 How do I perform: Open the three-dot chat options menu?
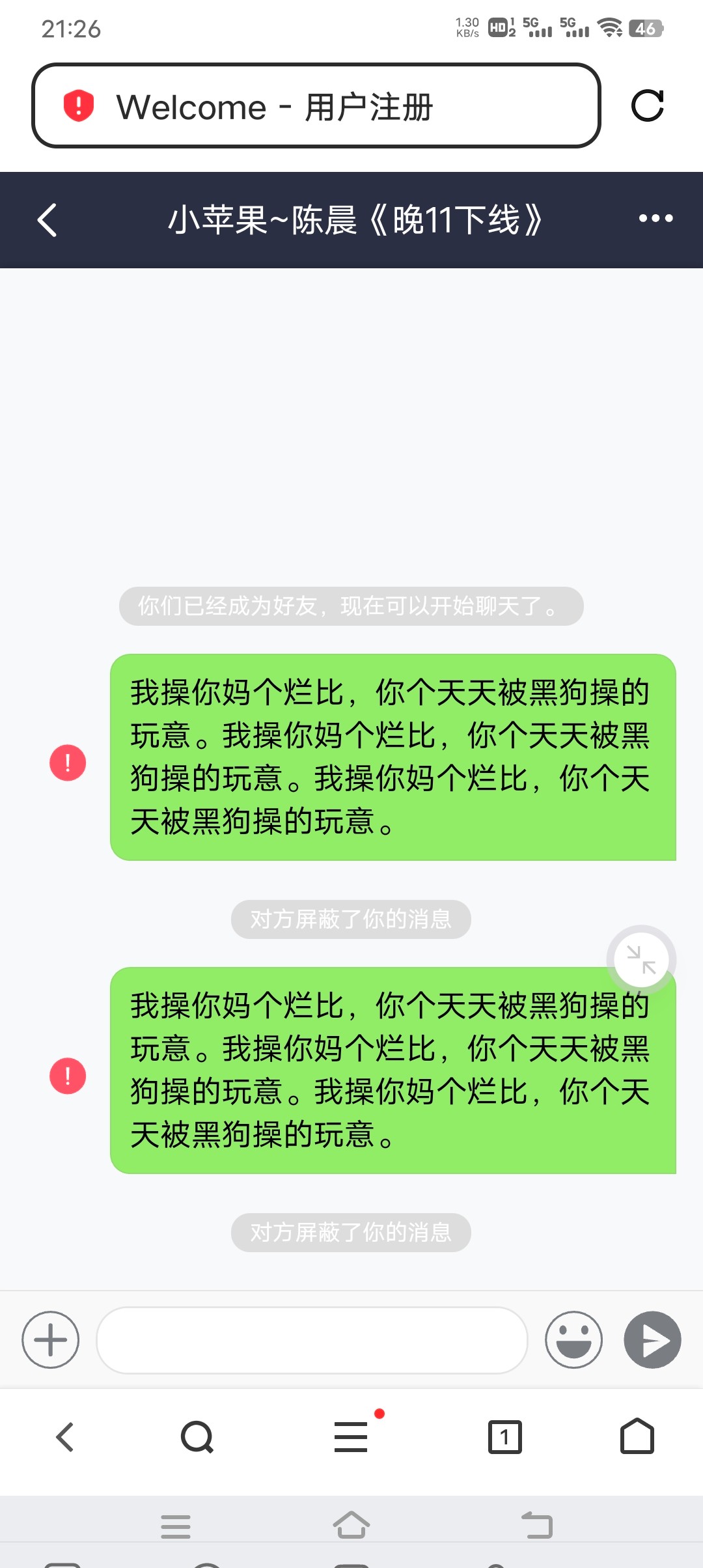(x=655, y=219)
